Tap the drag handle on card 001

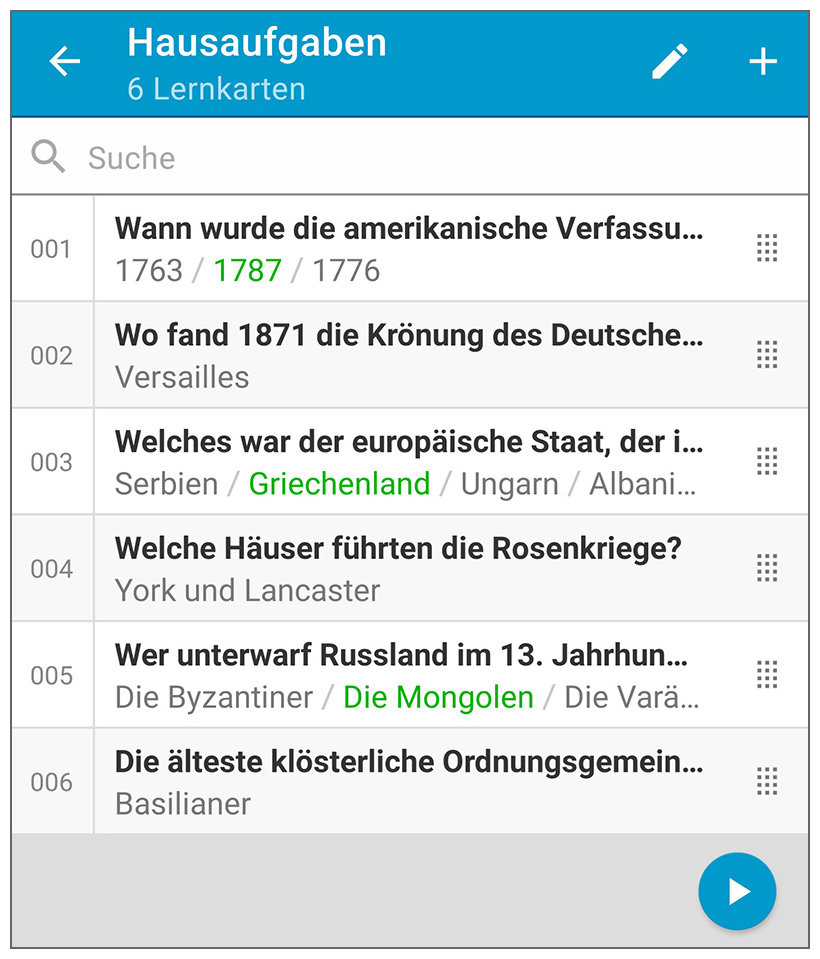(767, 248)
